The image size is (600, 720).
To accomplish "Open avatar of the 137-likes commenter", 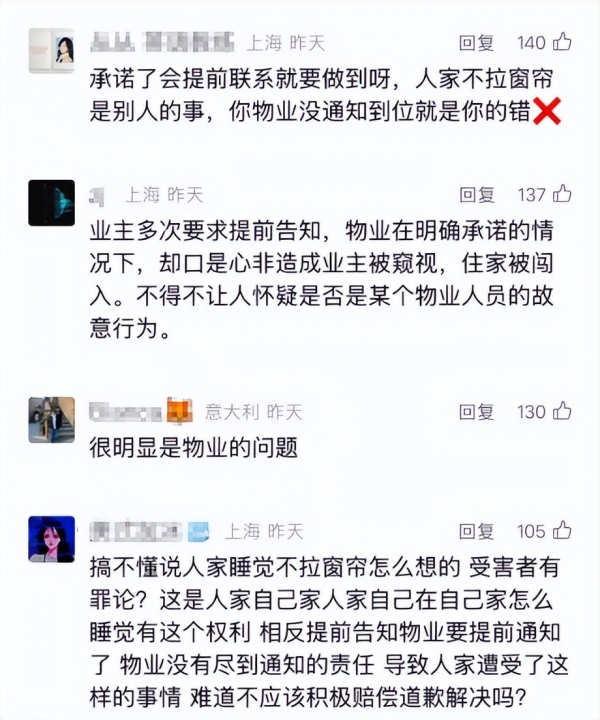I will 51,202.
